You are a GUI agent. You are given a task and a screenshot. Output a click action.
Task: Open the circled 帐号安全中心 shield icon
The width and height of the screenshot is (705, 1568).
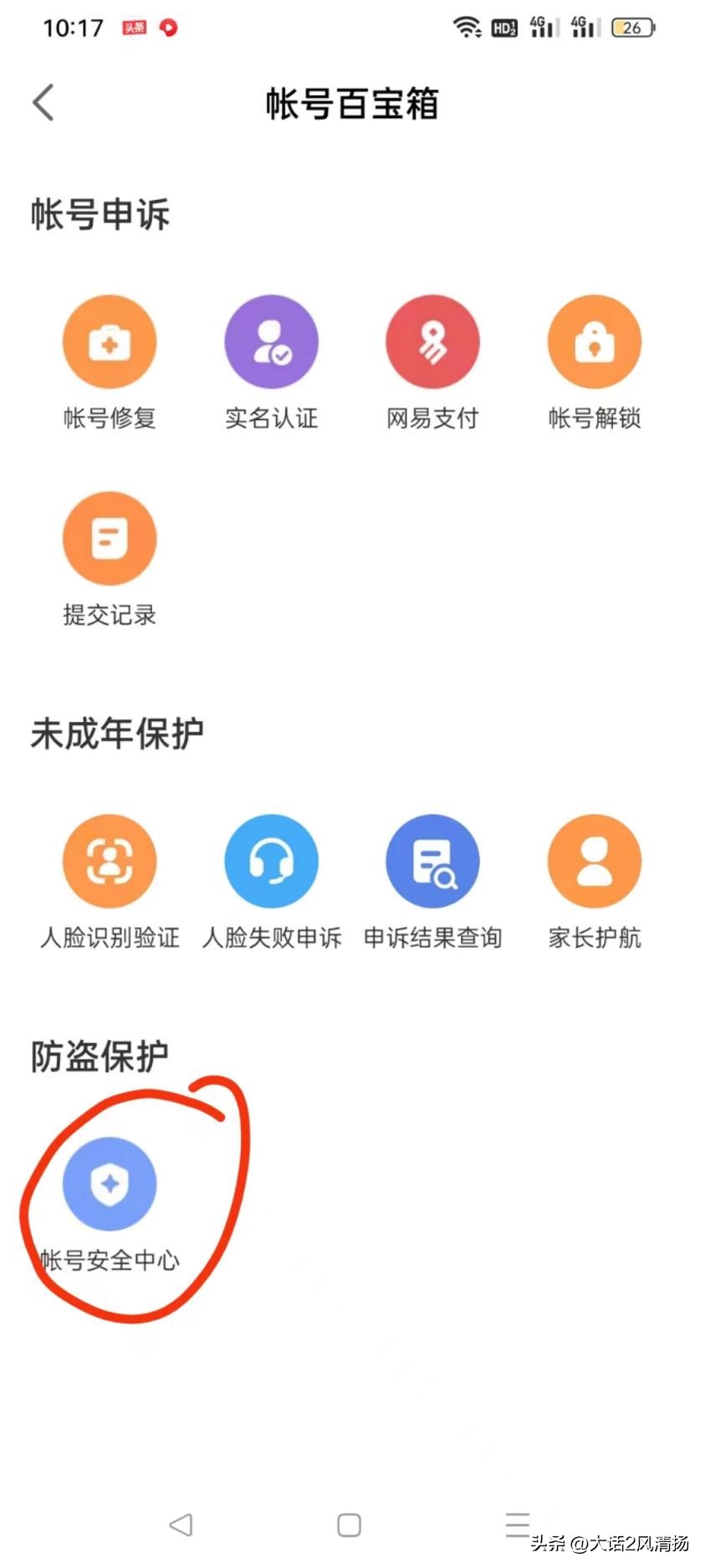coord(111,1183)
